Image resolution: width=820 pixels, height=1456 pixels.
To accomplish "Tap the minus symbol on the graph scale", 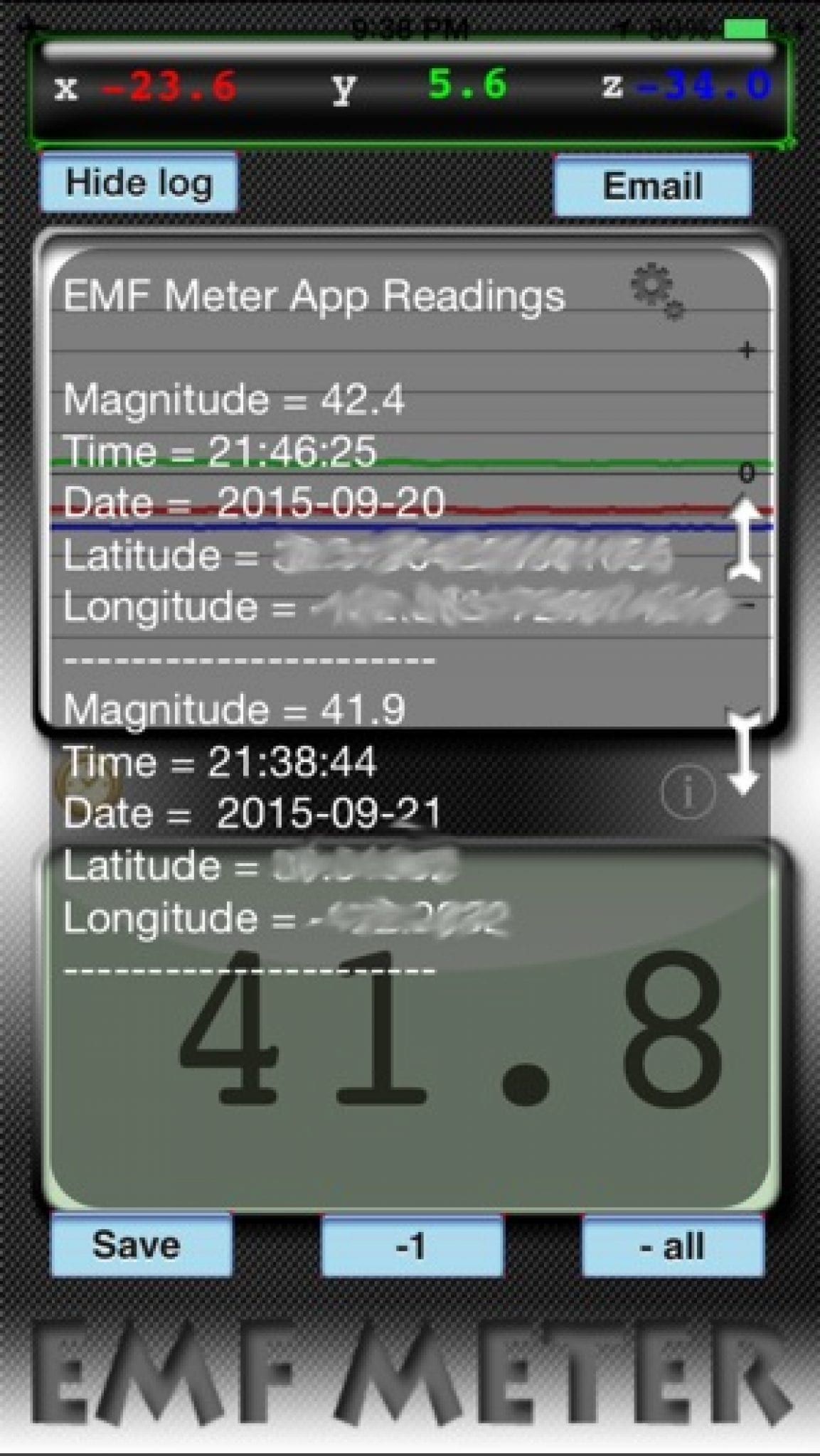I will (x=745, y=605).
